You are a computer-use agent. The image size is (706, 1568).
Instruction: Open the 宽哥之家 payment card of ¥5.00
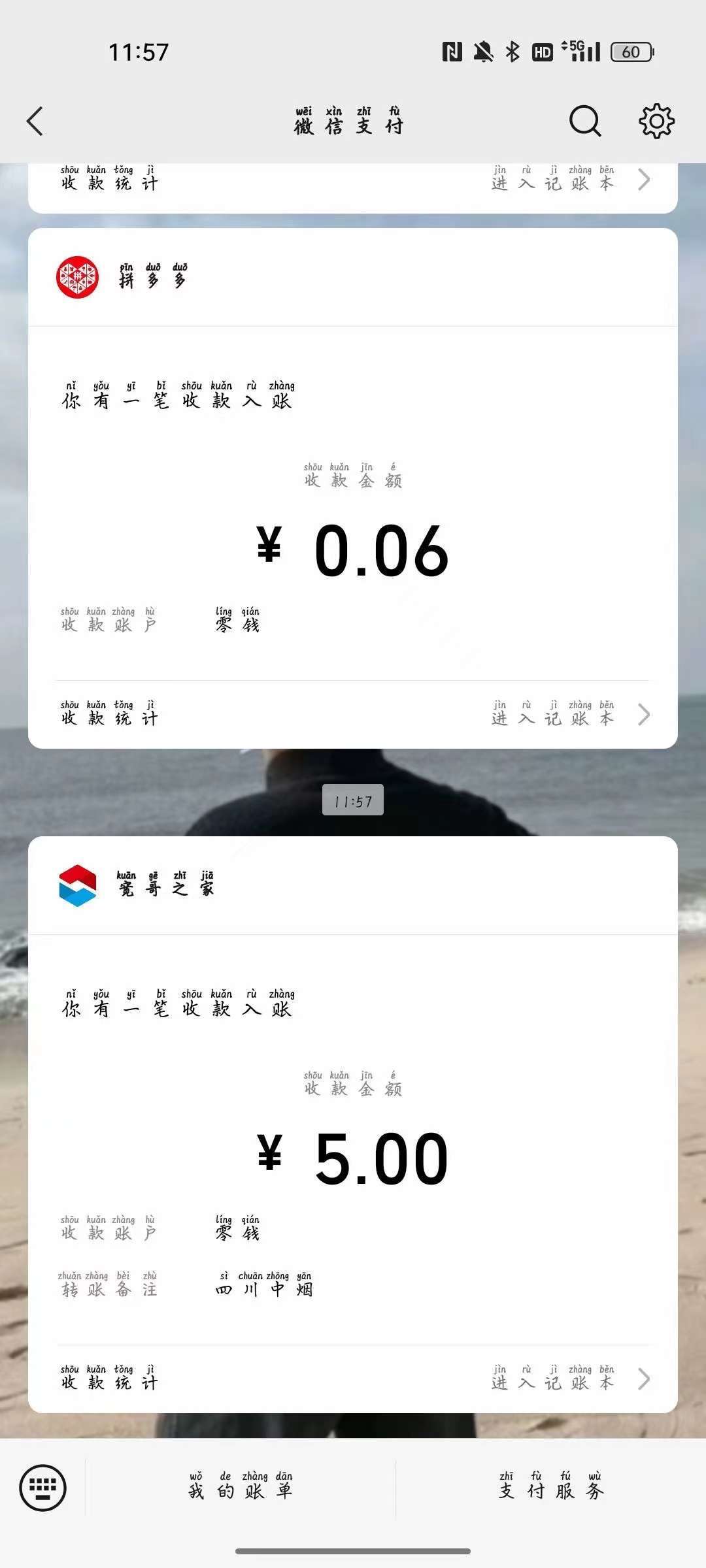point(353,1139)
